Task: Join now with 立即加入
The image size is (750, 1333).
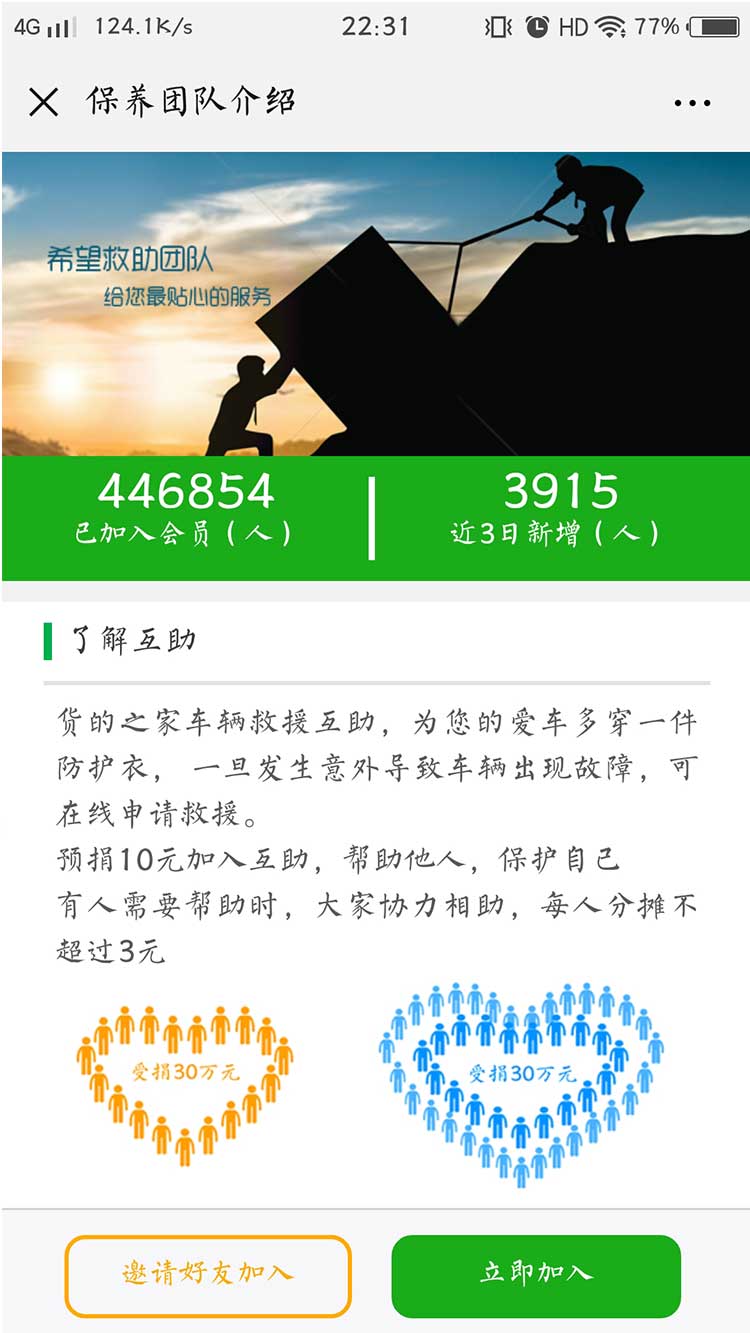Action: (536, 1275)
